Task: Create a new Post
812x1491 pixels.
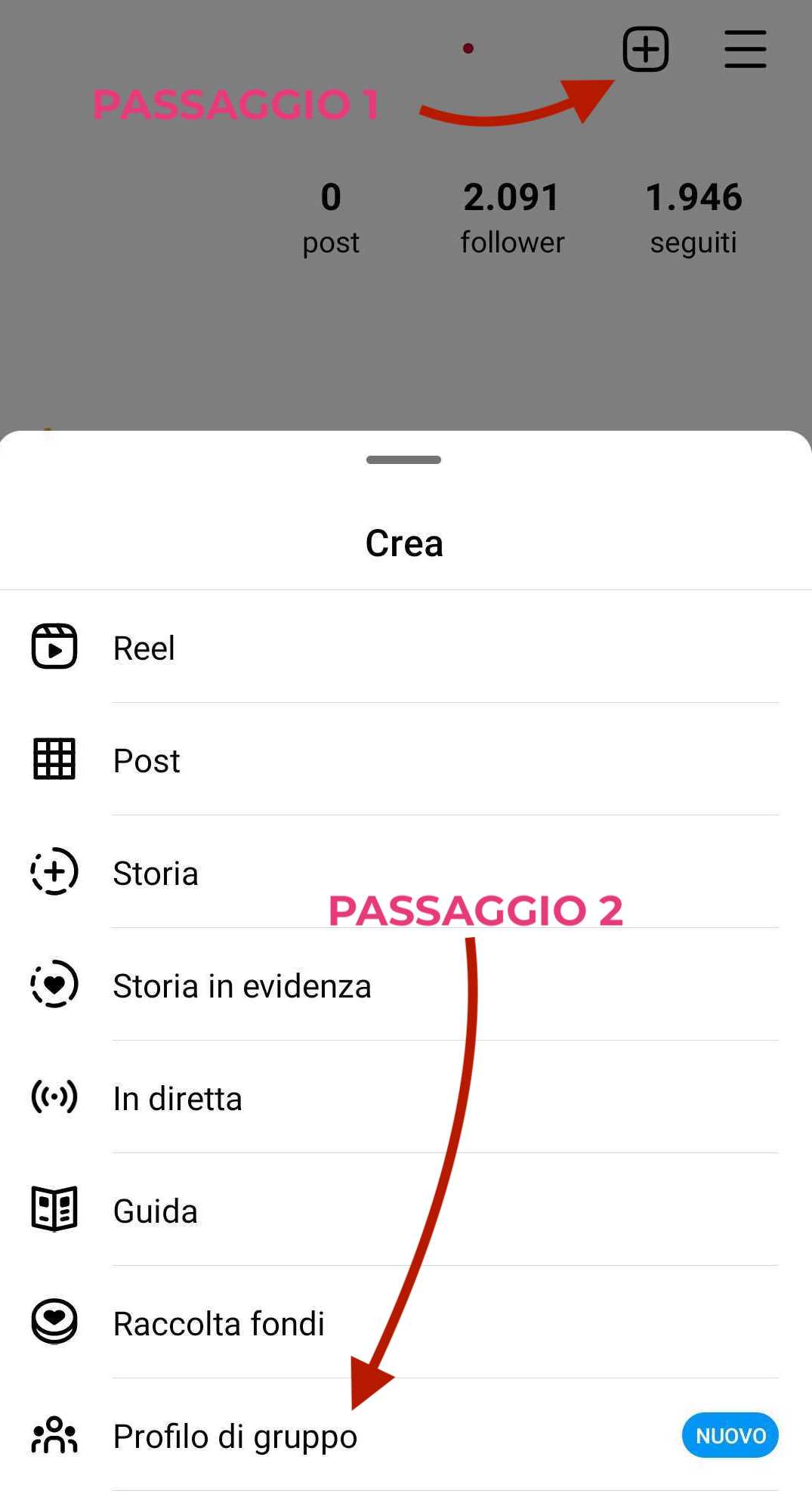Action: [147, 760]
